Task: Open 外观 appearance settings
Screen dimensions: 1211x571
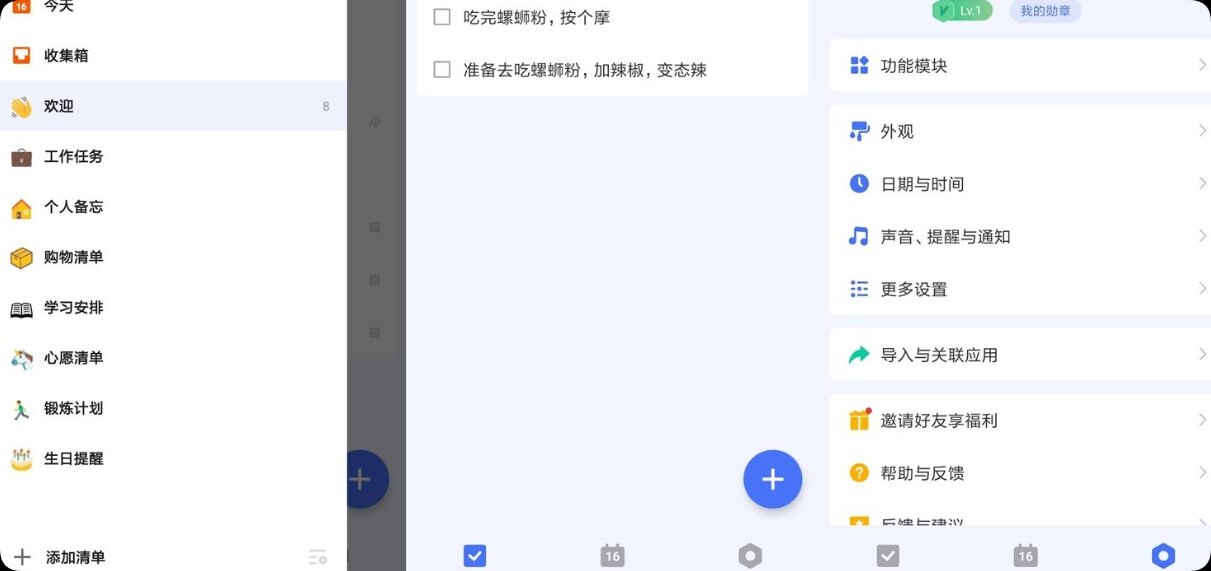Action: (x=1020, y=132)
